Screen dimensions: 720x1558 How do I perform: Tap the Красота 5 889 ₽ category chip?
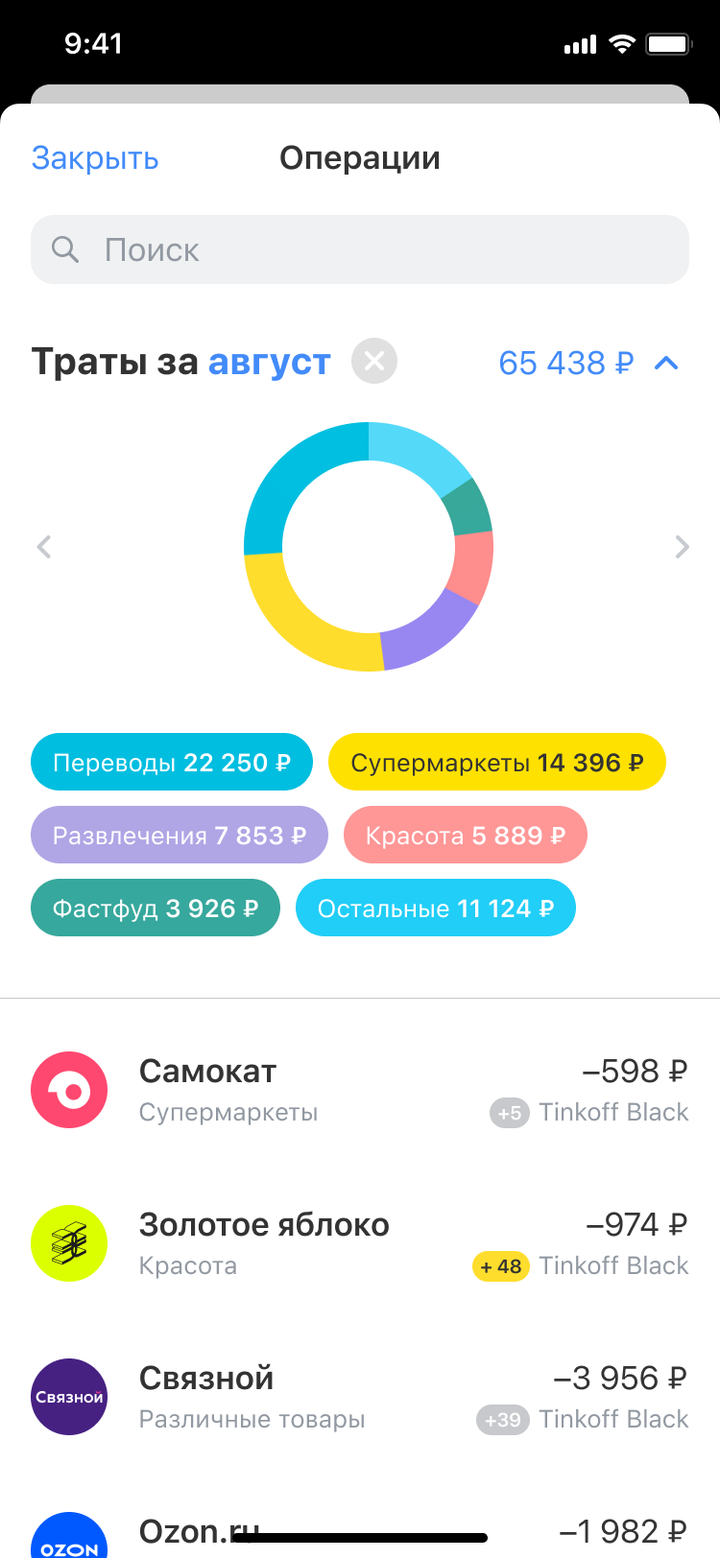click(x=465, y=835)
